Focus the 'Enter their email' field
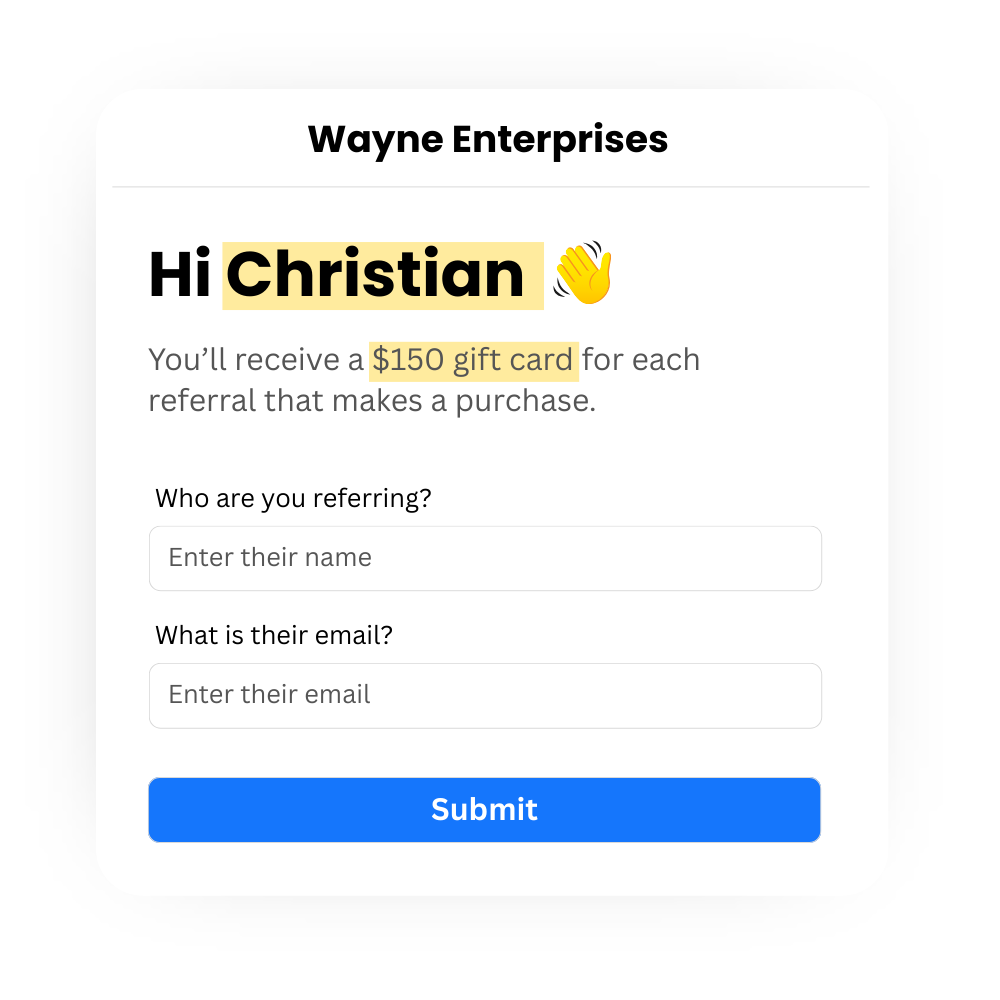The height and width of the screenshot is (1000, 1000). click(485, 695)
